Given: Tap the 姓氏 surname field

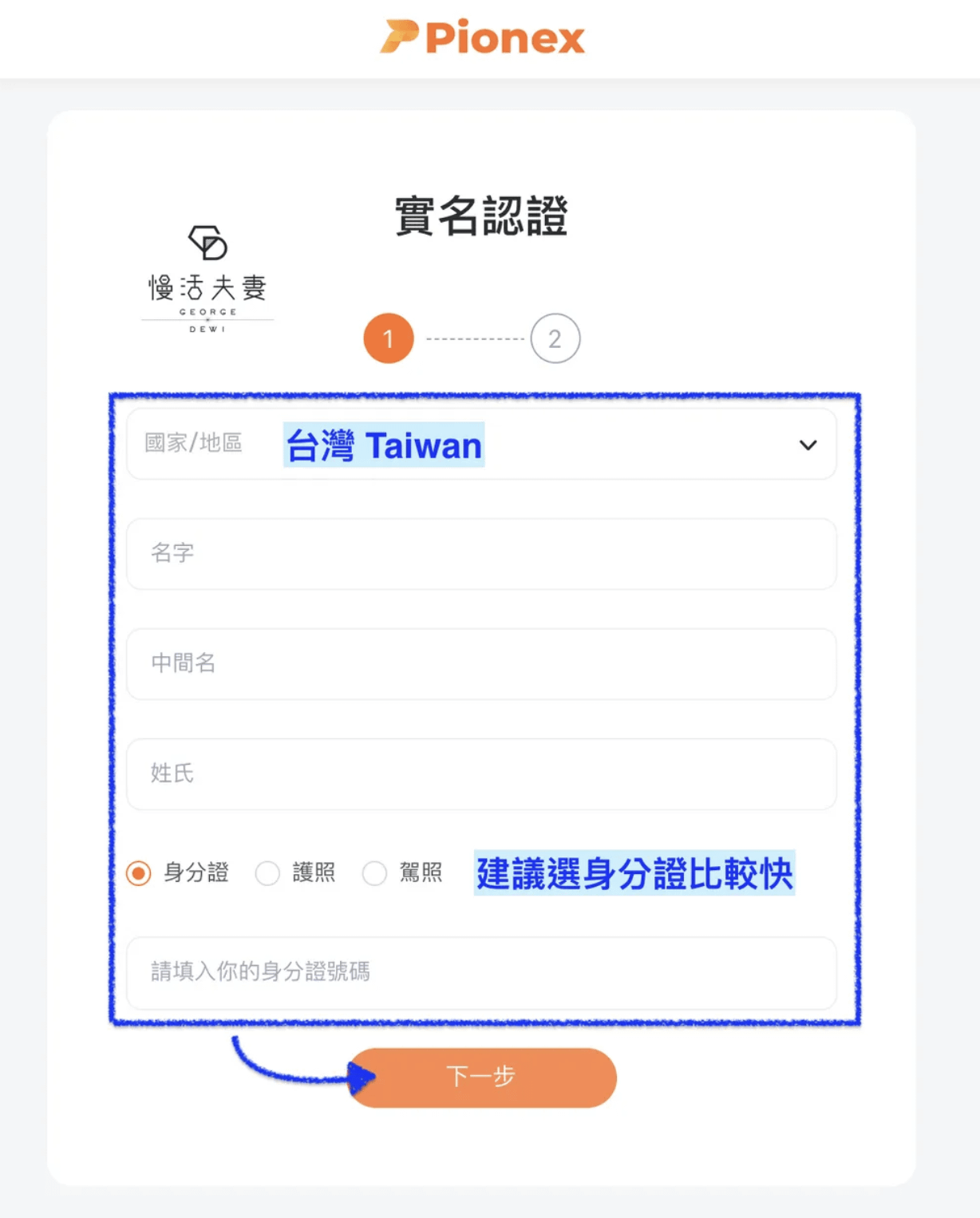Looking at the screenshot, I should click(481, 774).
